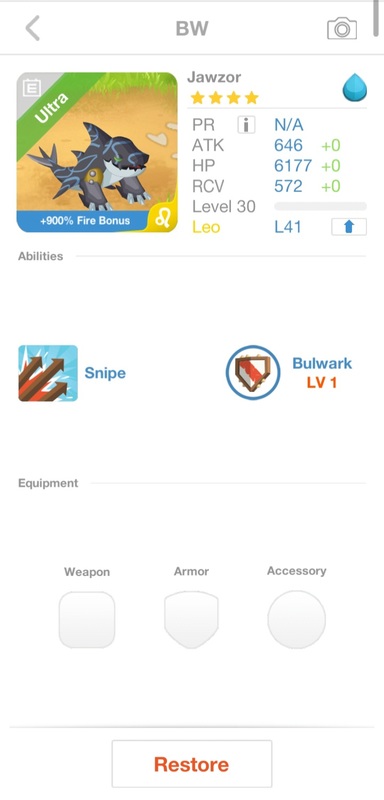Select the empty Accessory slot
Image resolution: width=384 pixels, height=800 pixels.
[x=296, y=620]
